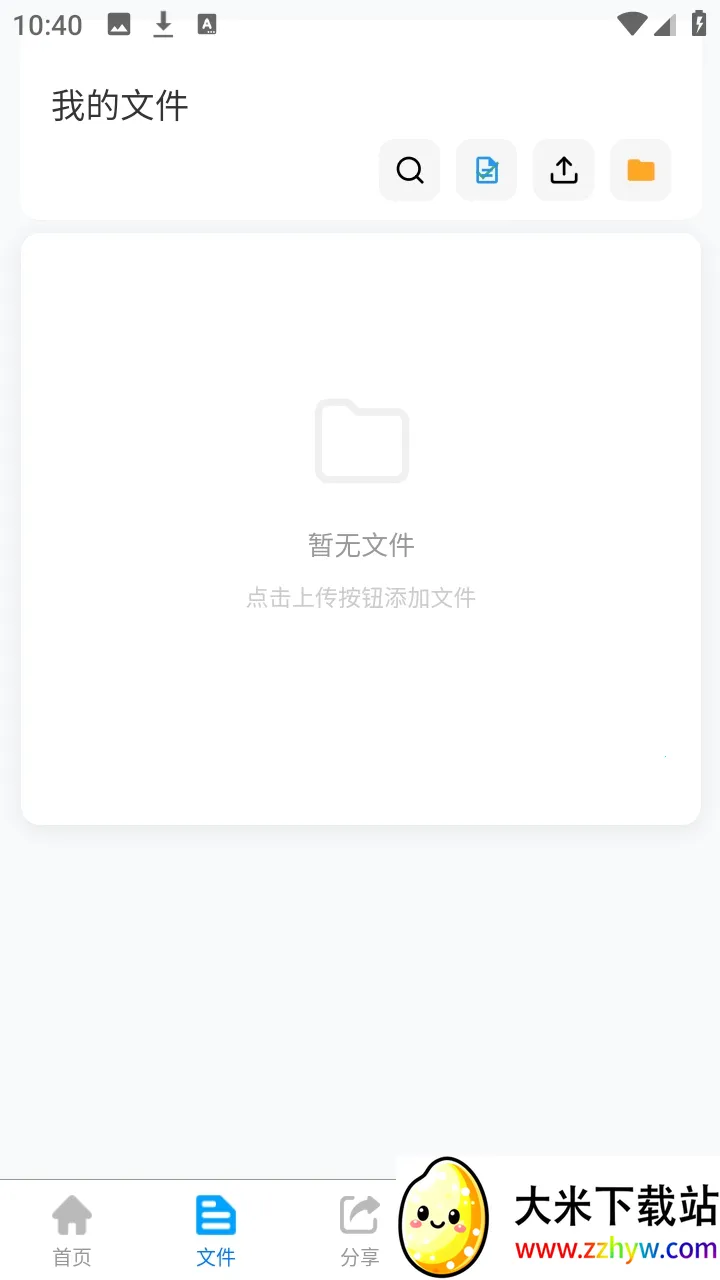720x1280 pixels.
Task: Select the 文件 tab at the bottom
Action: 215,1230
